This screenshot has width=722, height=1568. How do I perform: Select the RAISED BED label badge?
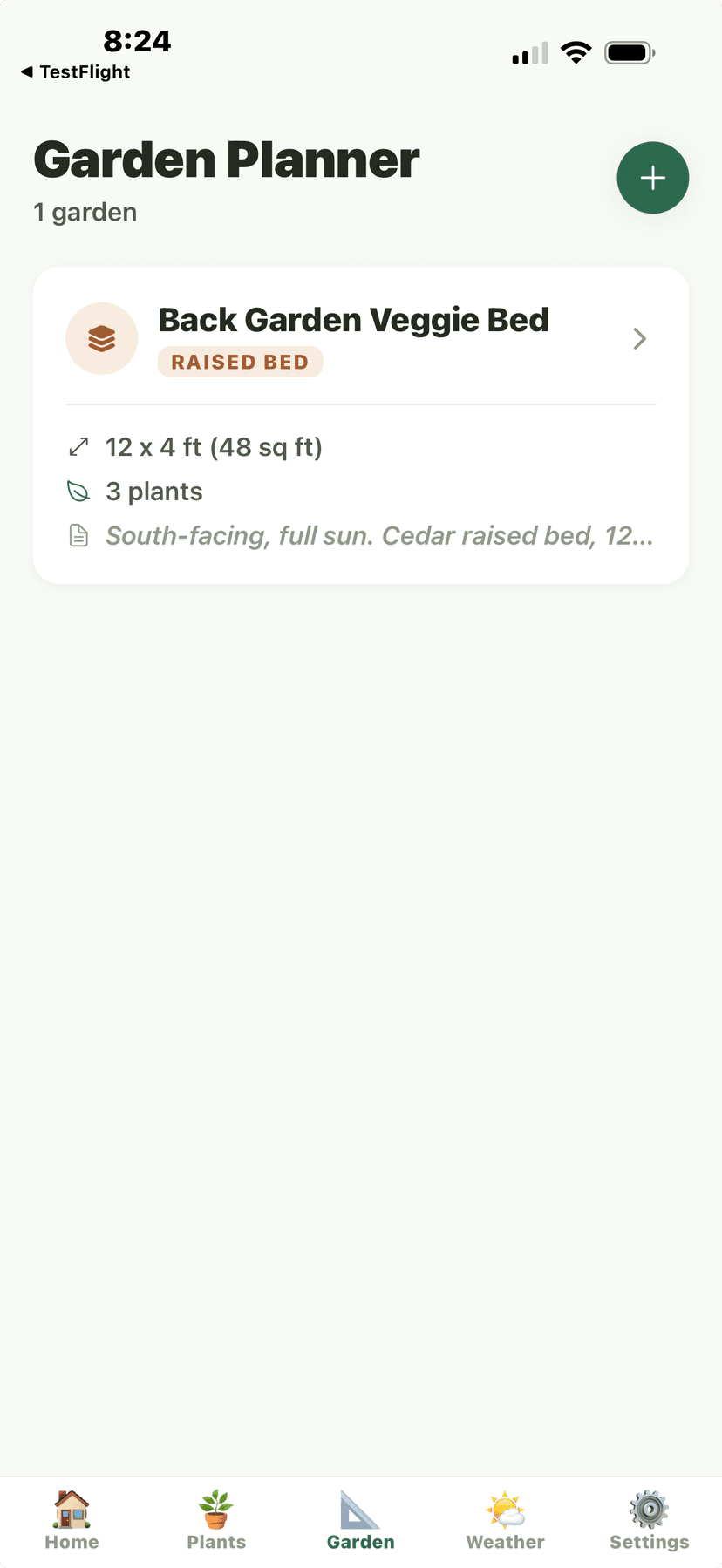(x=240, y=362)
